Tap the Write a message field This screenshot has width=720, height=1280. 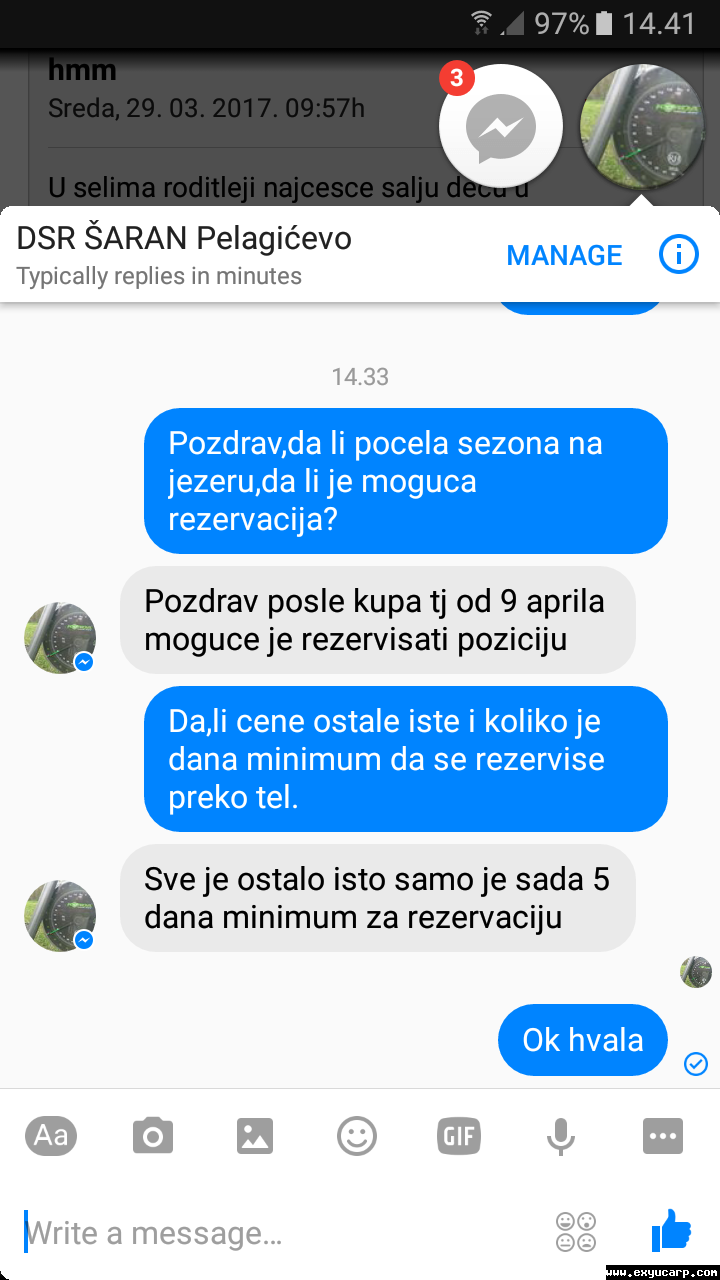150,1232
